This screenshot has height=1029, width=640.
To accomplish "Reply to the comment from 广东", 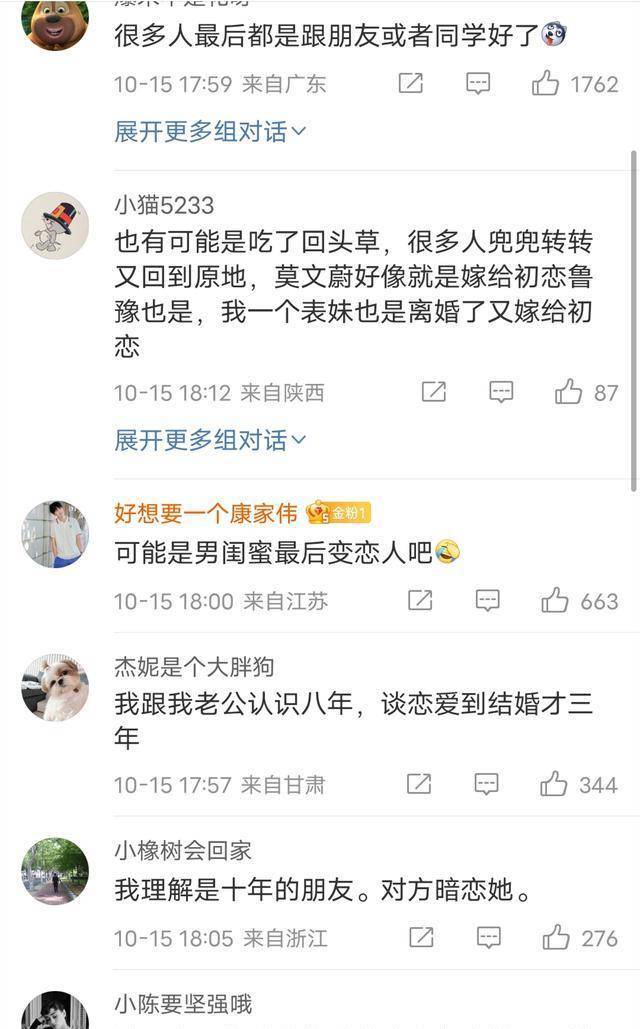I will (478, 84).
